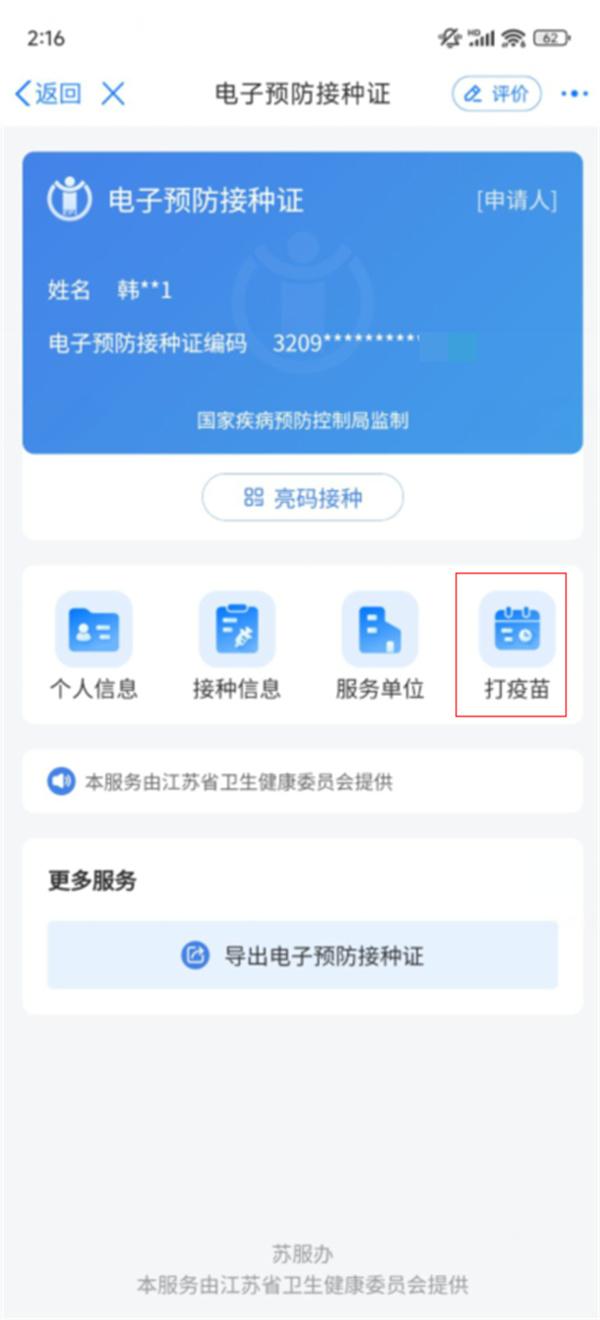
Task: Open the 评价 review button
Action: pyautogui.click(x=497, y=94)
